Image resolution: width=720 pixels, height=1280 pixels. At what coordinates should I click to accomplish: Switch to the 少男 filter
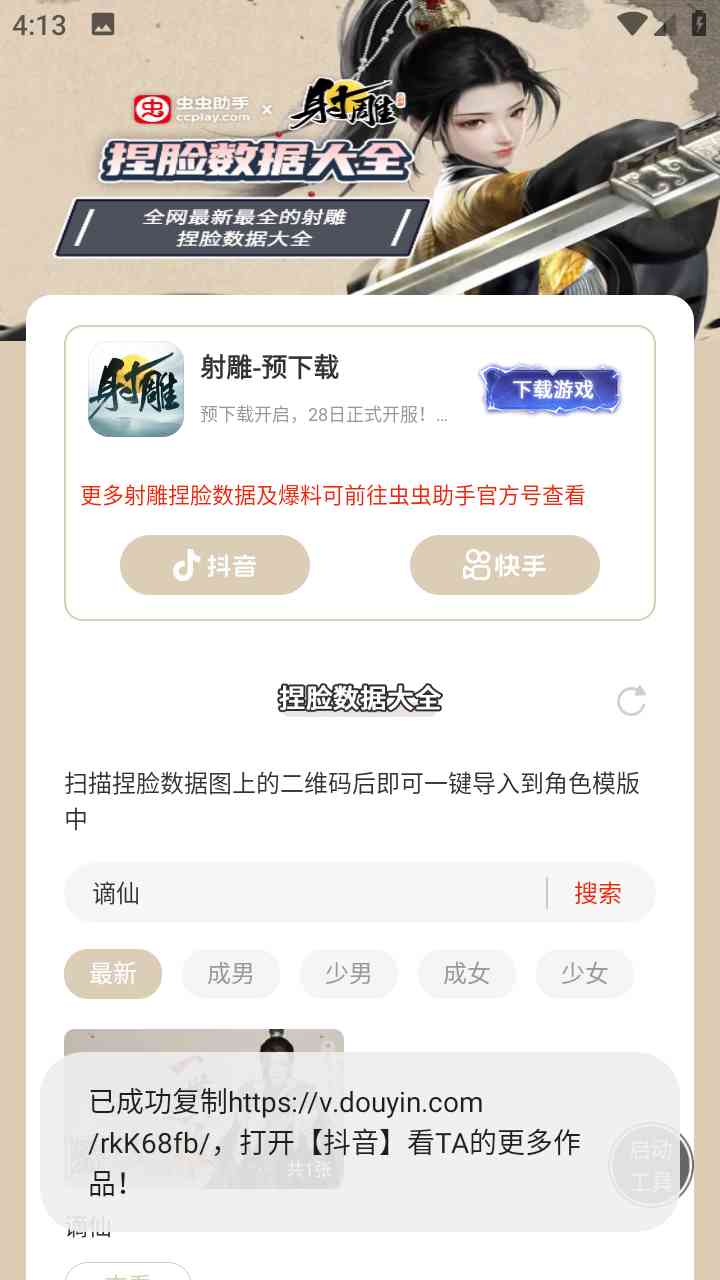[349, 973]
